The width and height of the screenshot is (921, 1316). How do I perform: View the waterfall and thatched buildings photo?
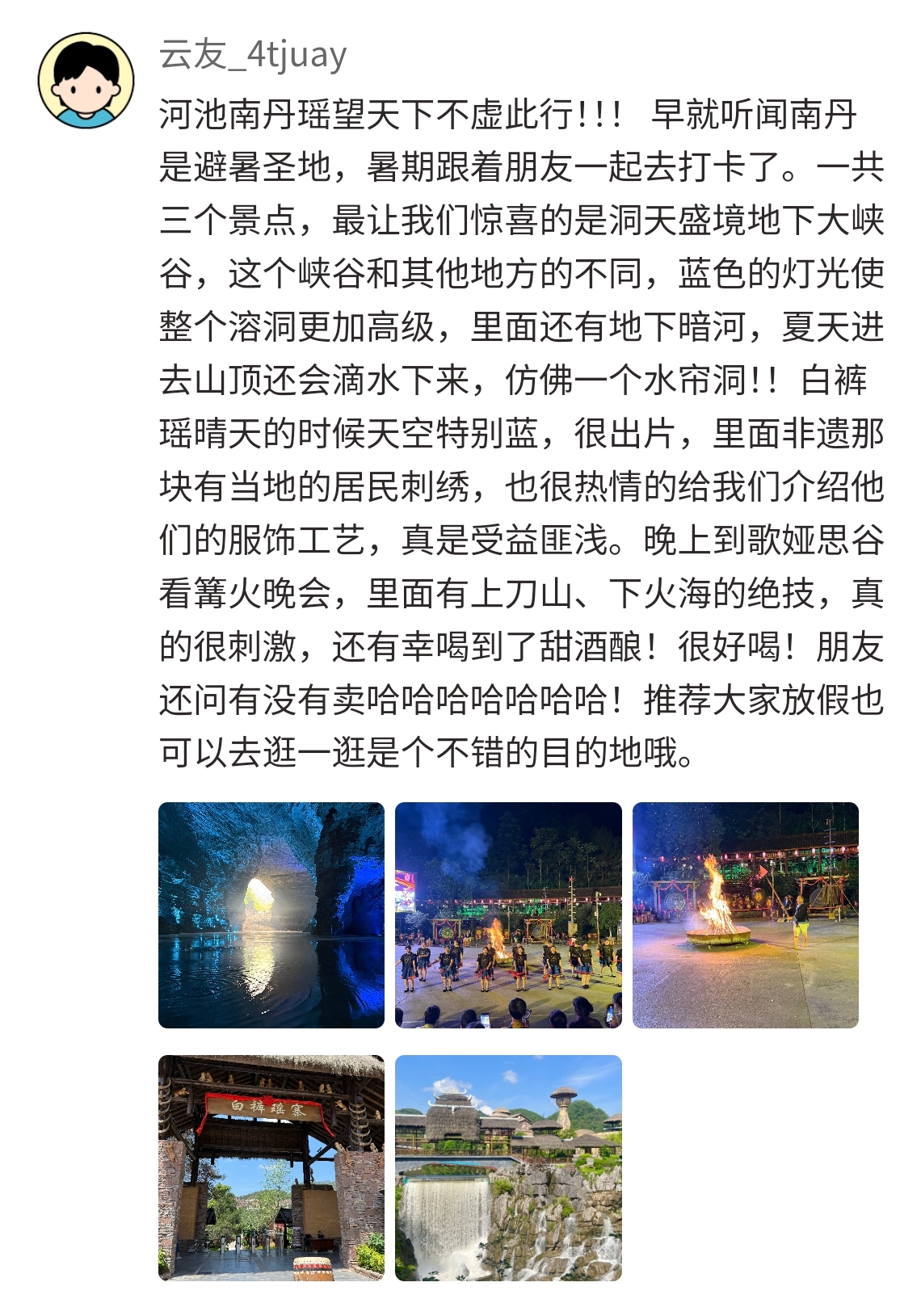tap(508, 1167)
